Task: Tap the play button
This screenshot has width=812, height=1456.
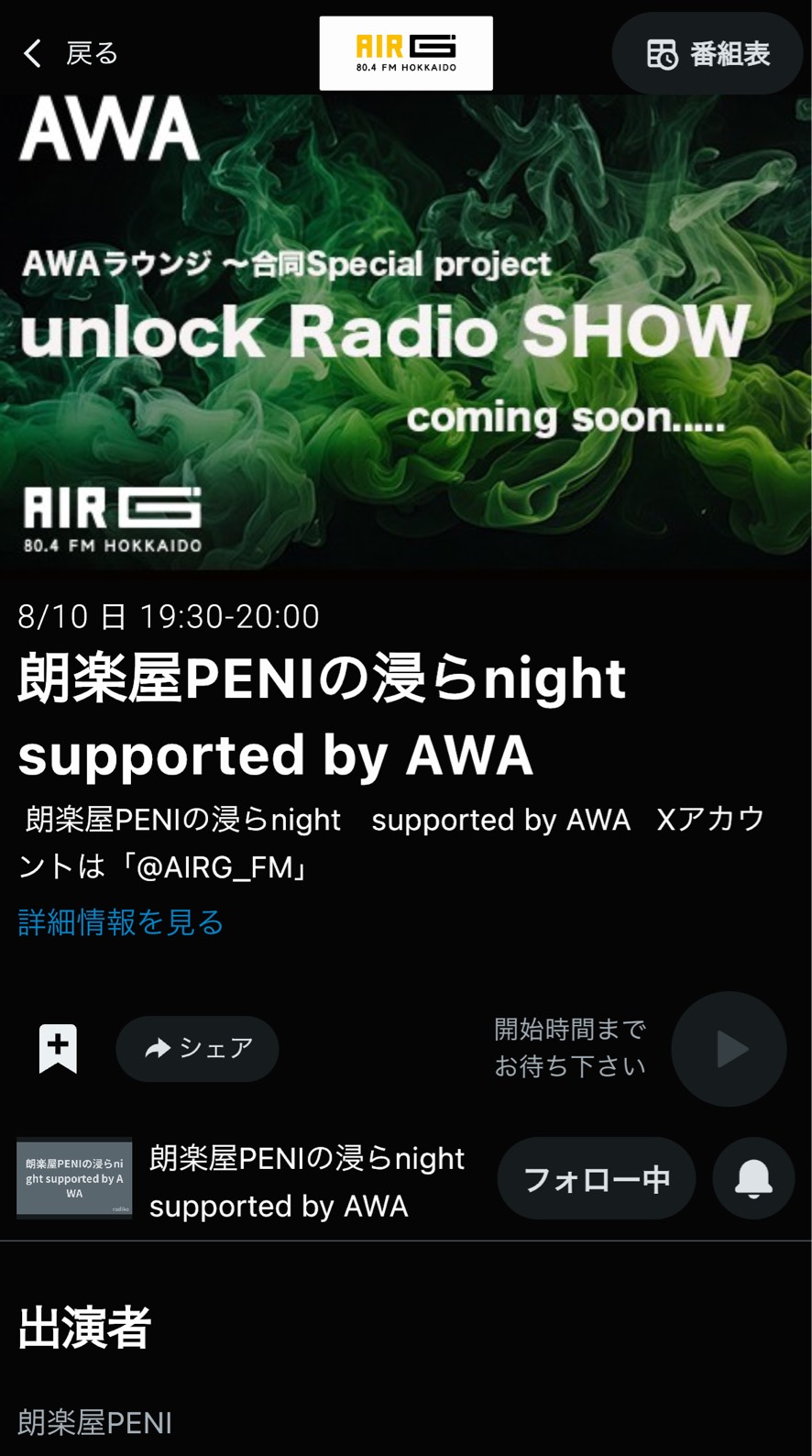Action: click(729, 1048)
